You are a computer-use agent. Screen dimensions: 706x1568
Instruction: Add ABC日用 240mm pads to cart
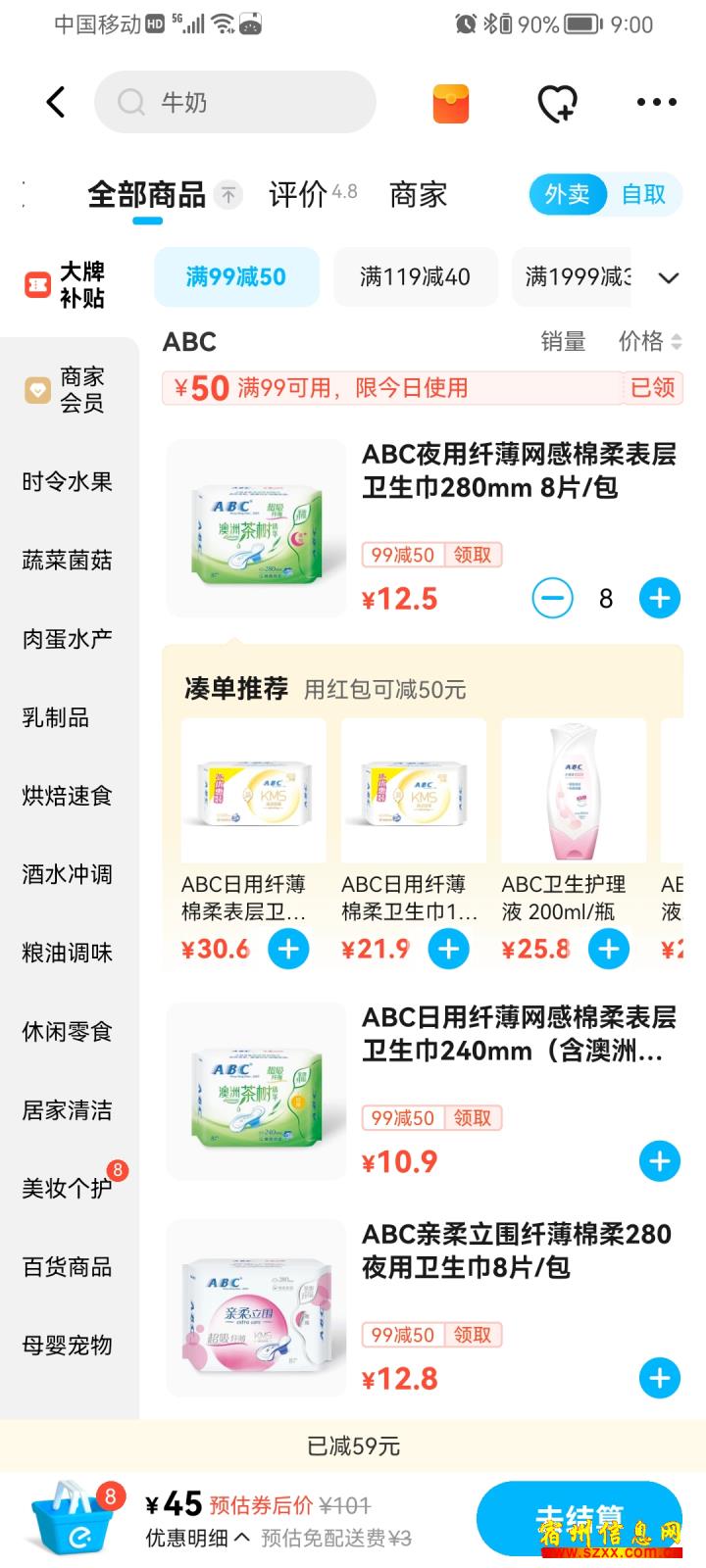click(660, 1161)
